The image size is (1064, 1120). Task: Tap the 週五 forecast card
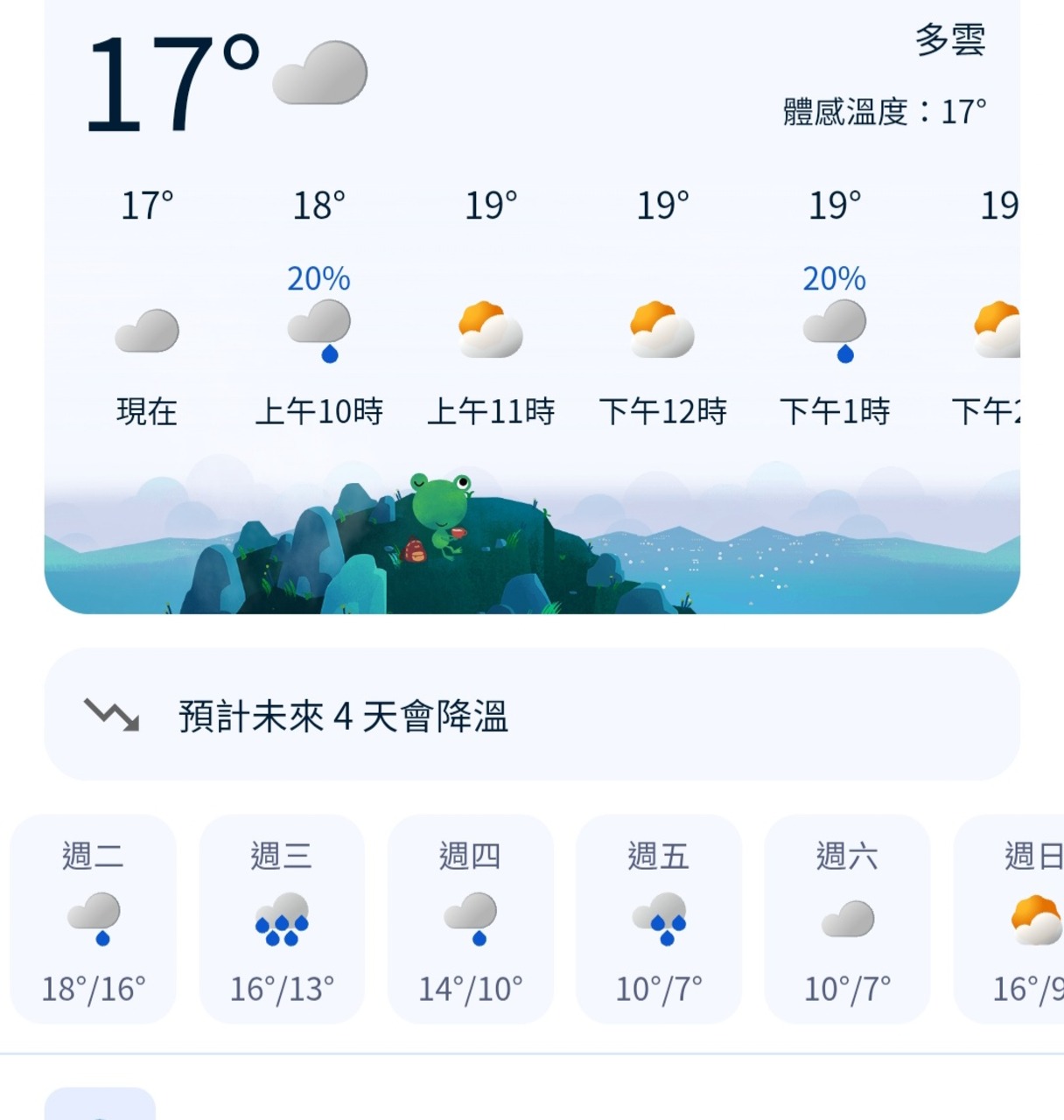pyautogui.click(x=659, y=919)
